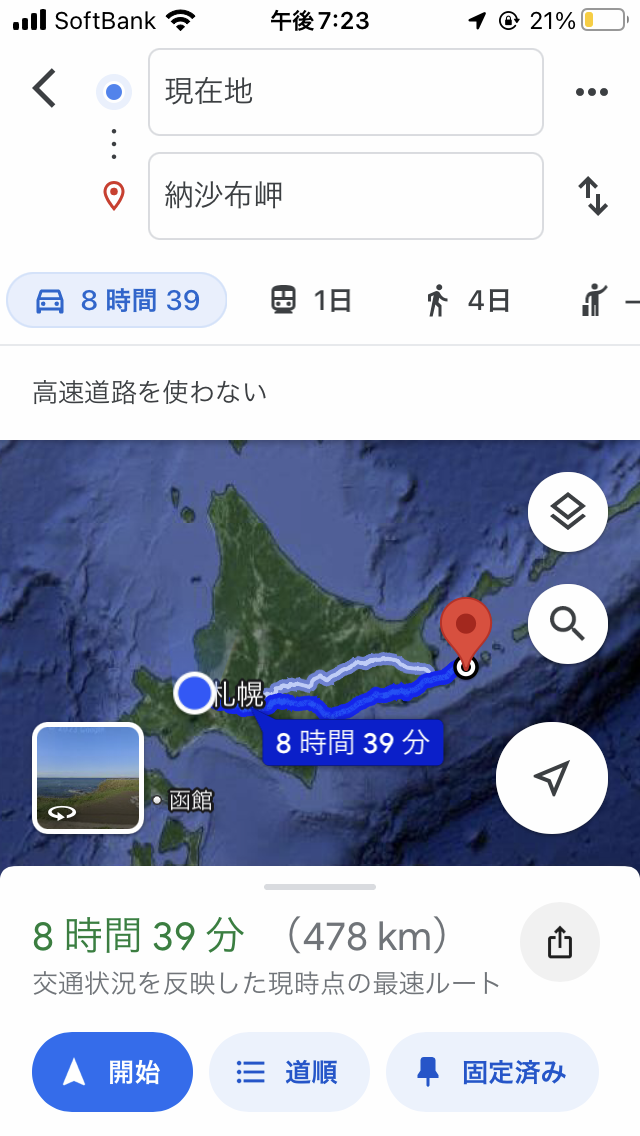
Task: Swap start and destination
Action: [x=593, y=196]
